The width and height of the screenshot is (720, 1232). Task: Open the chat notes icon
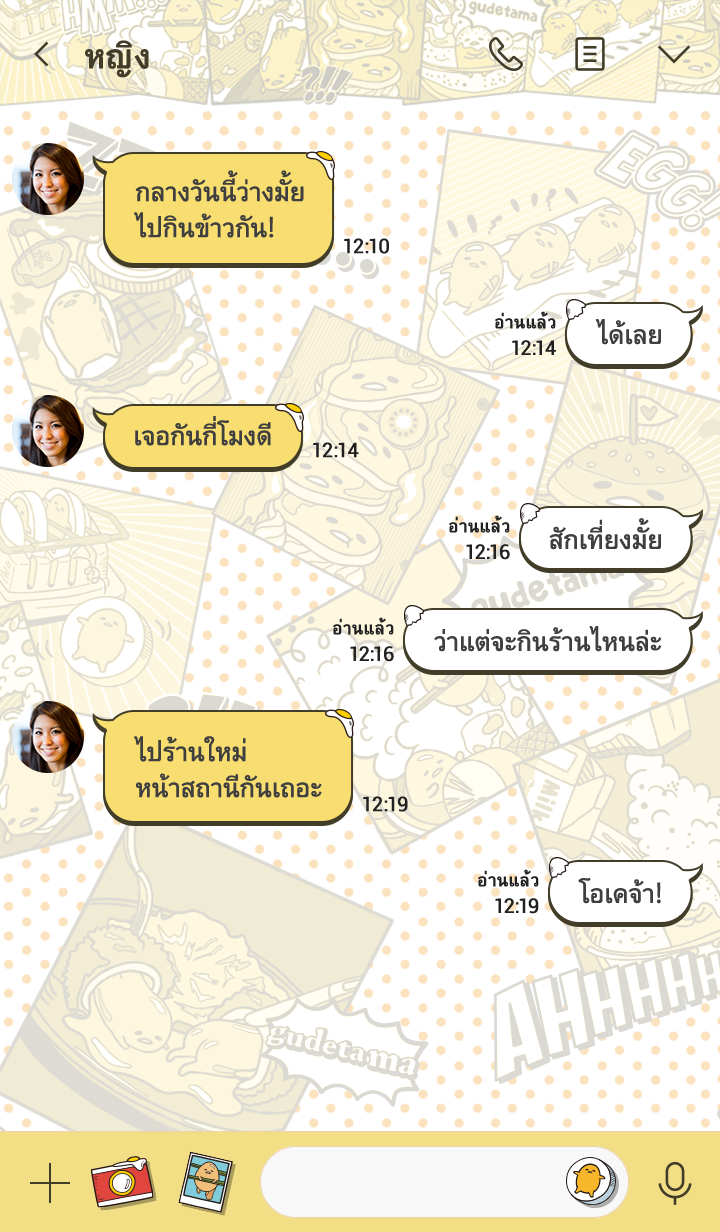(590, 55)
